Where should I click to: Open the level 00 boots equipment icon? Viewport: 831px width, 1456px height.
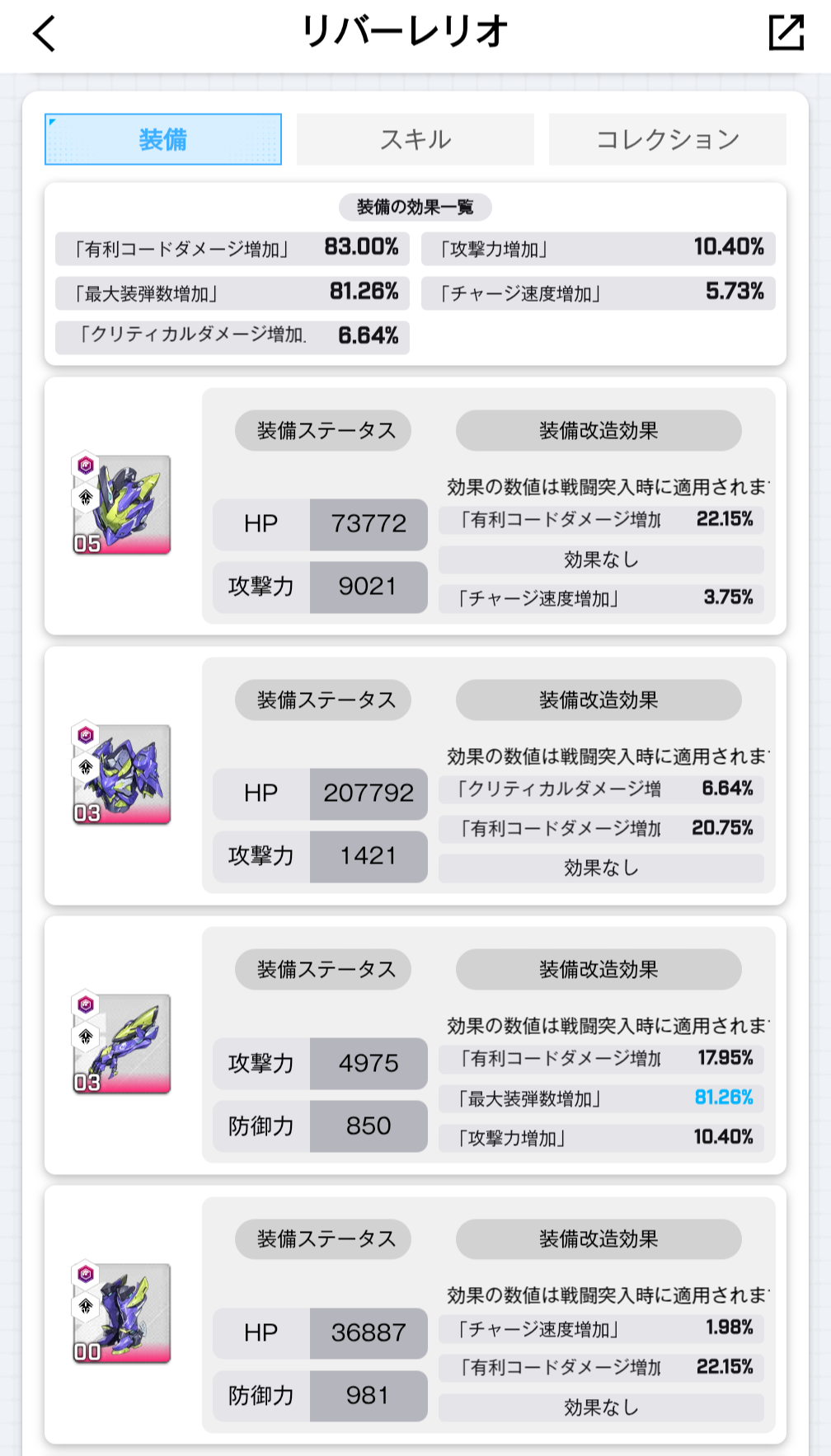123,1313
